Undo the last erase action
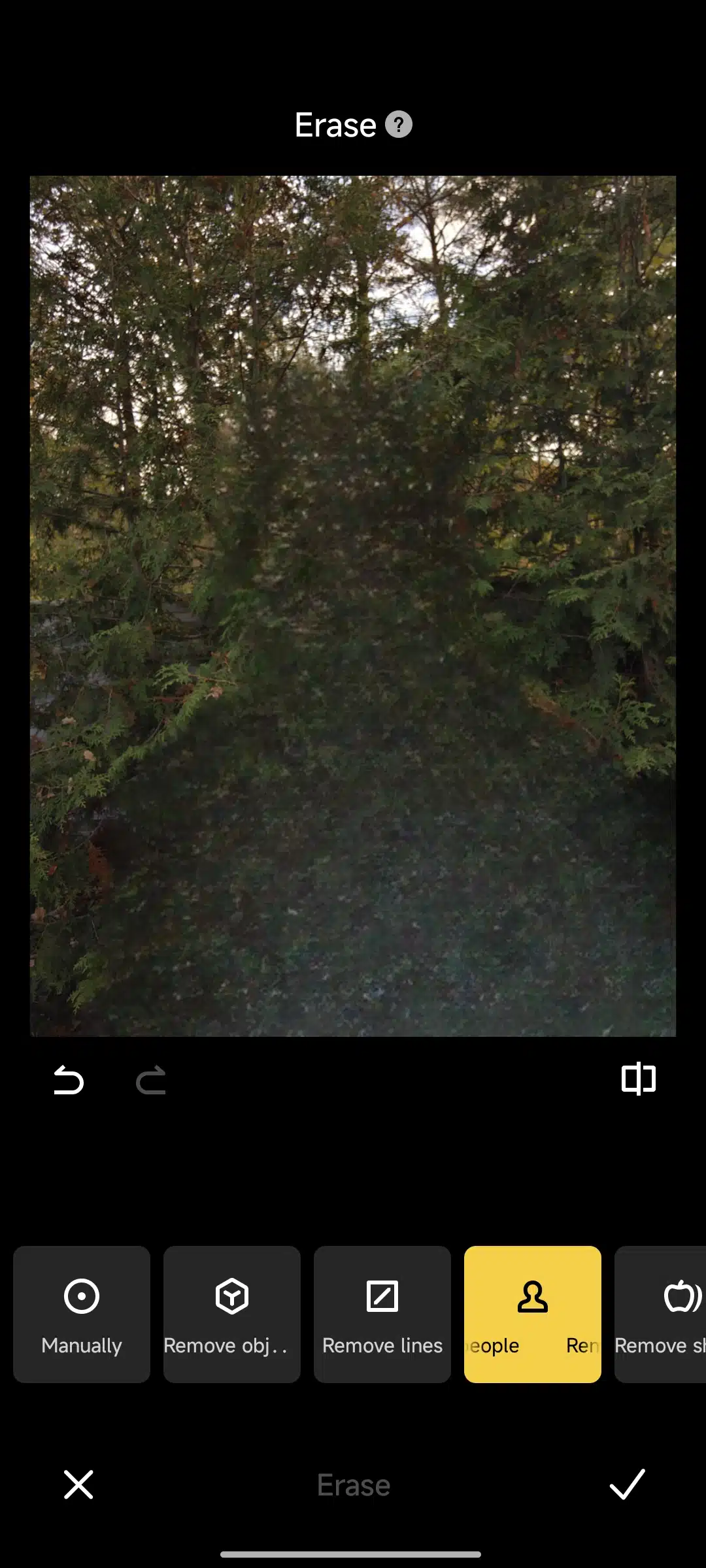706x1568 pixels. pos(69,1079)
